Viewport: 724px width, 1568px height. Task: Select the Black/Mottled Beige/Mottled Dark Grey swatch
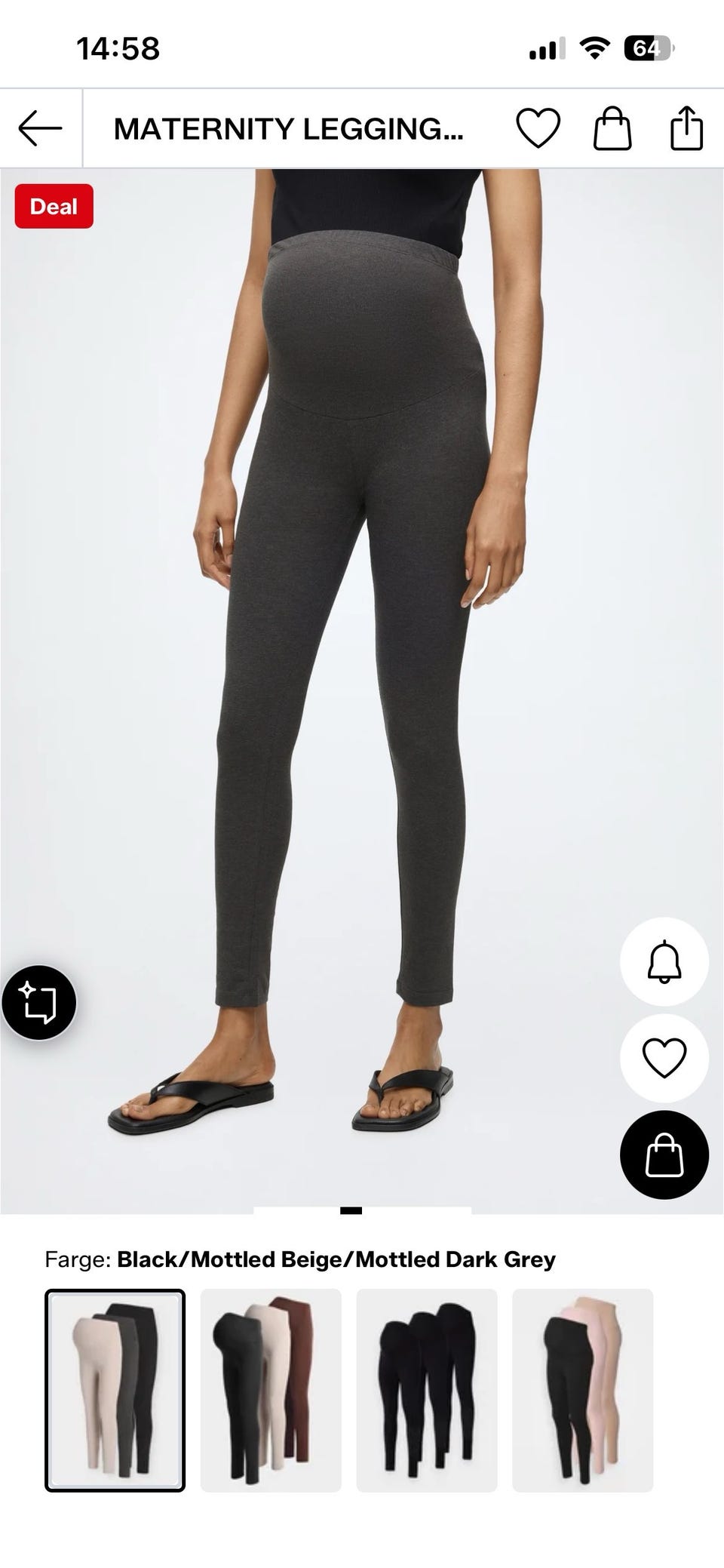(115, 1390)
